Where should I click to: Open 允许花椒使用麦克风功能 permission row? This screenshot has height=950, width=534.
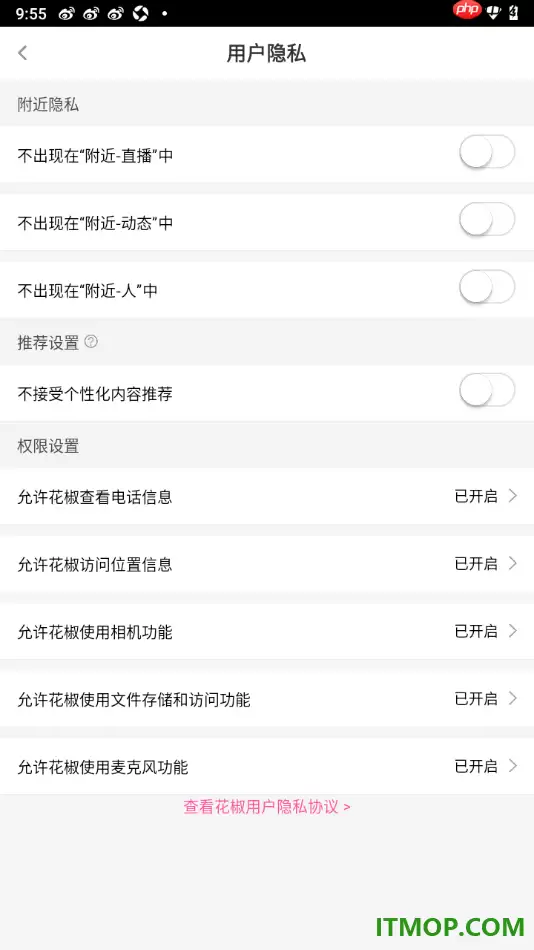click(267, 767)
